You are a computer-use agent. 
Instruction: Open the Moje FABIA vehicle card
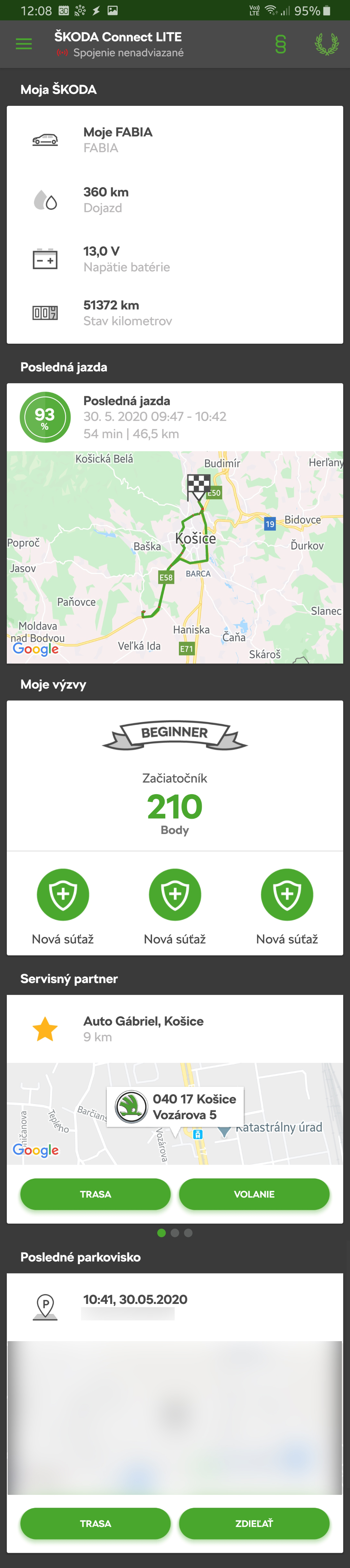(x=174, y=139)
